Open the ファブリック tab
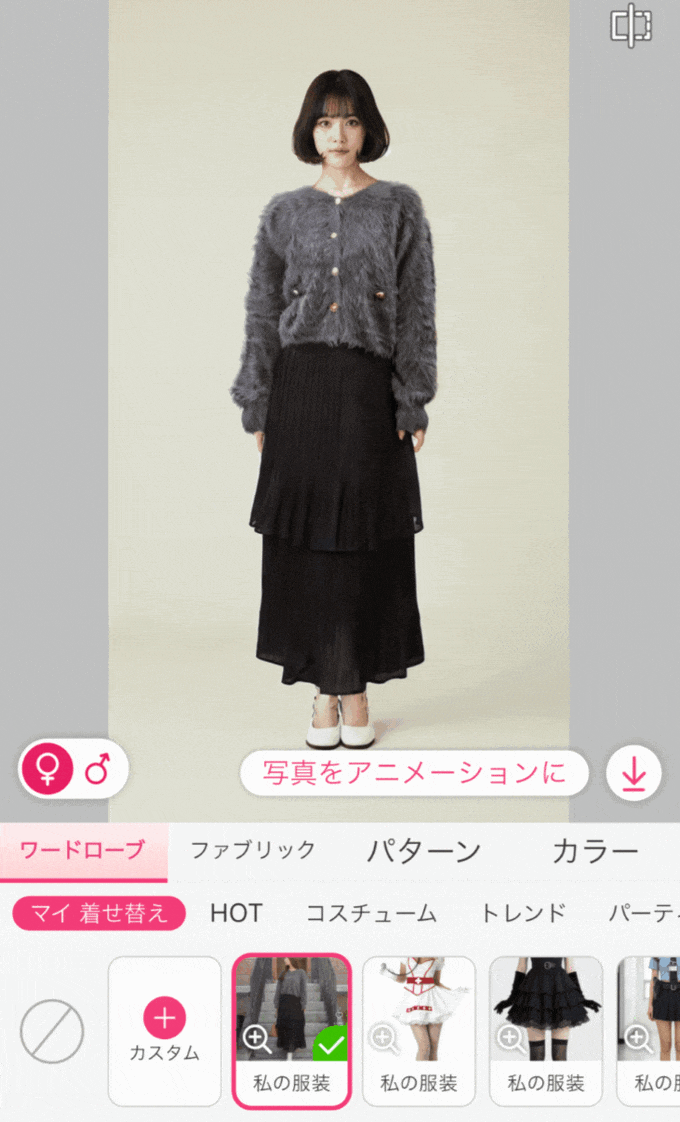Image resolution: width=680 pixels, height=1122 pixels. tap(252, 851)
